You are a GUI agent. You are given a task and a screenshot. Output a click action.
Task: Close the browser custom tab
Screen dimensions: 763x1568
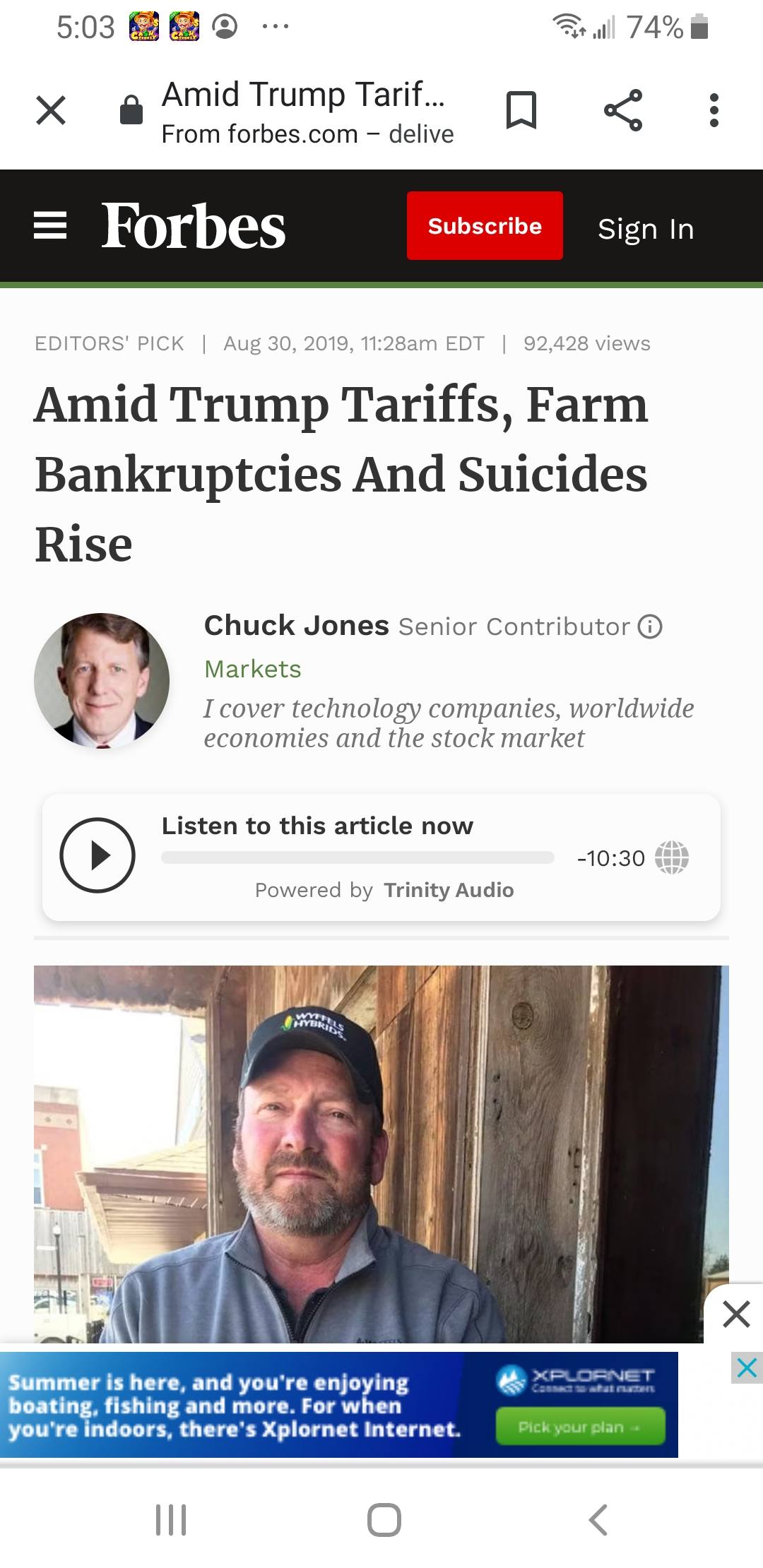pos(51,110)
